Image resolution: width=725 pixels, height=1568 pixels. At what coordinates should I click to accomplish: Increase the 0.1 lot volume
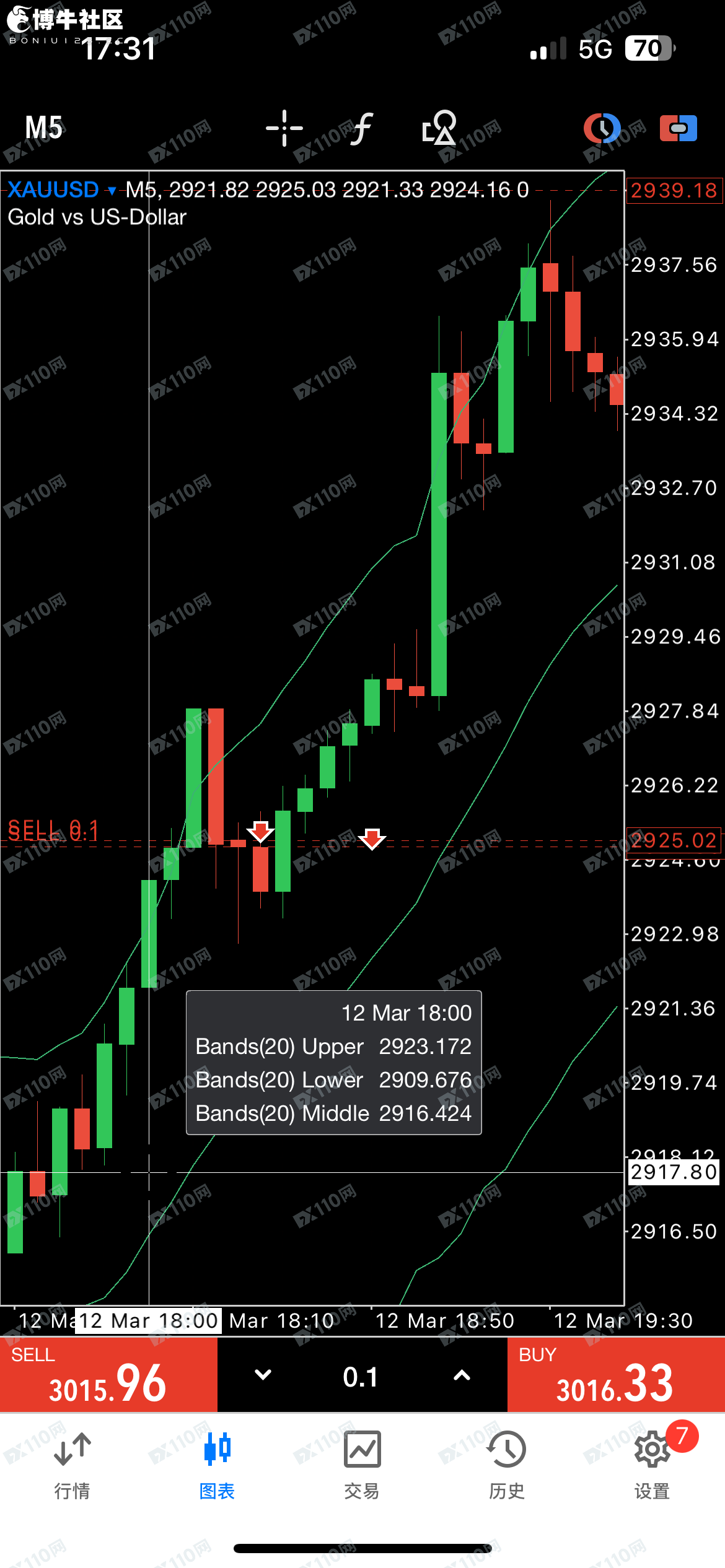pos(462,1375)
